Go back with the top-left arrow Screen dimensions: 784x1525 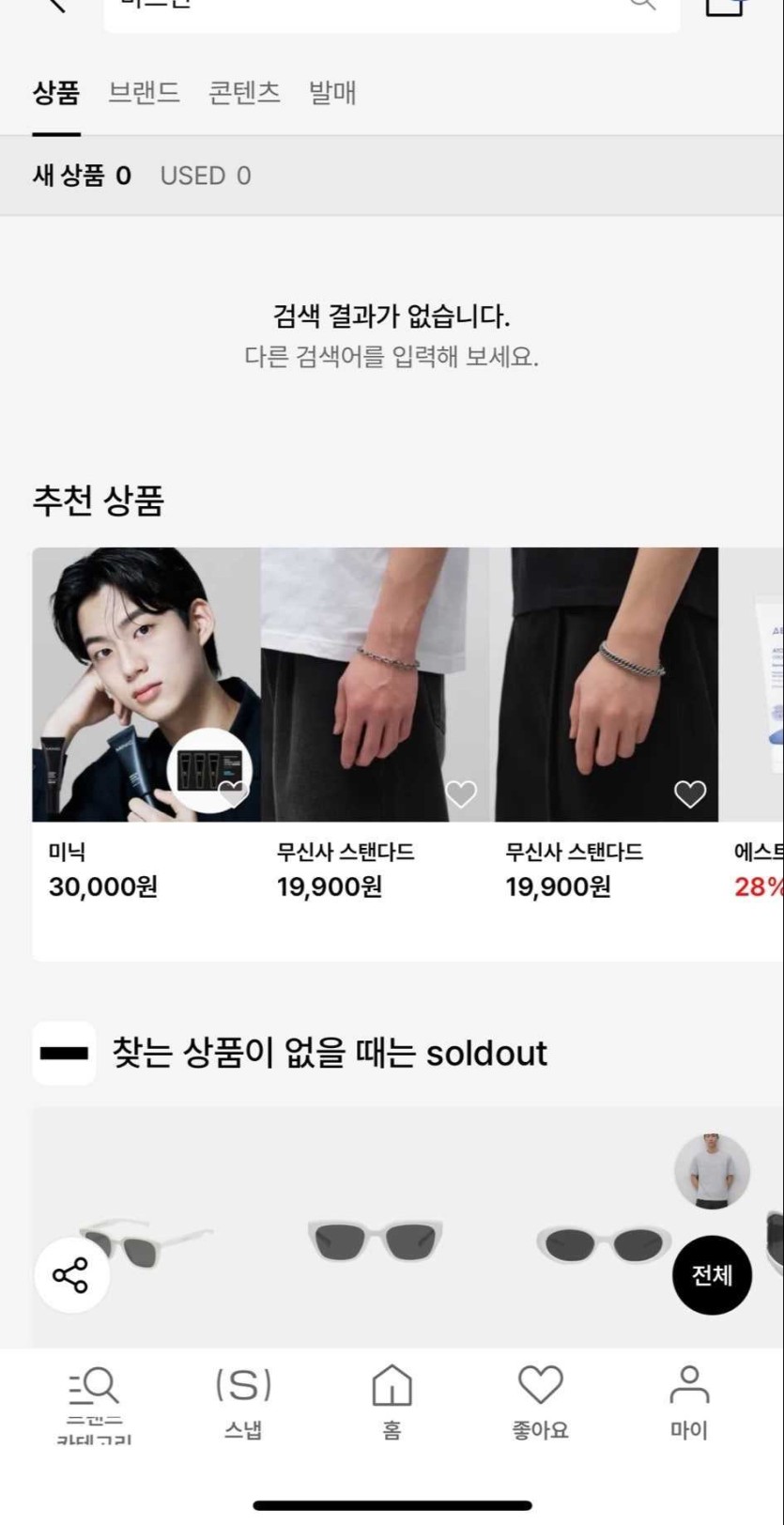56,5
